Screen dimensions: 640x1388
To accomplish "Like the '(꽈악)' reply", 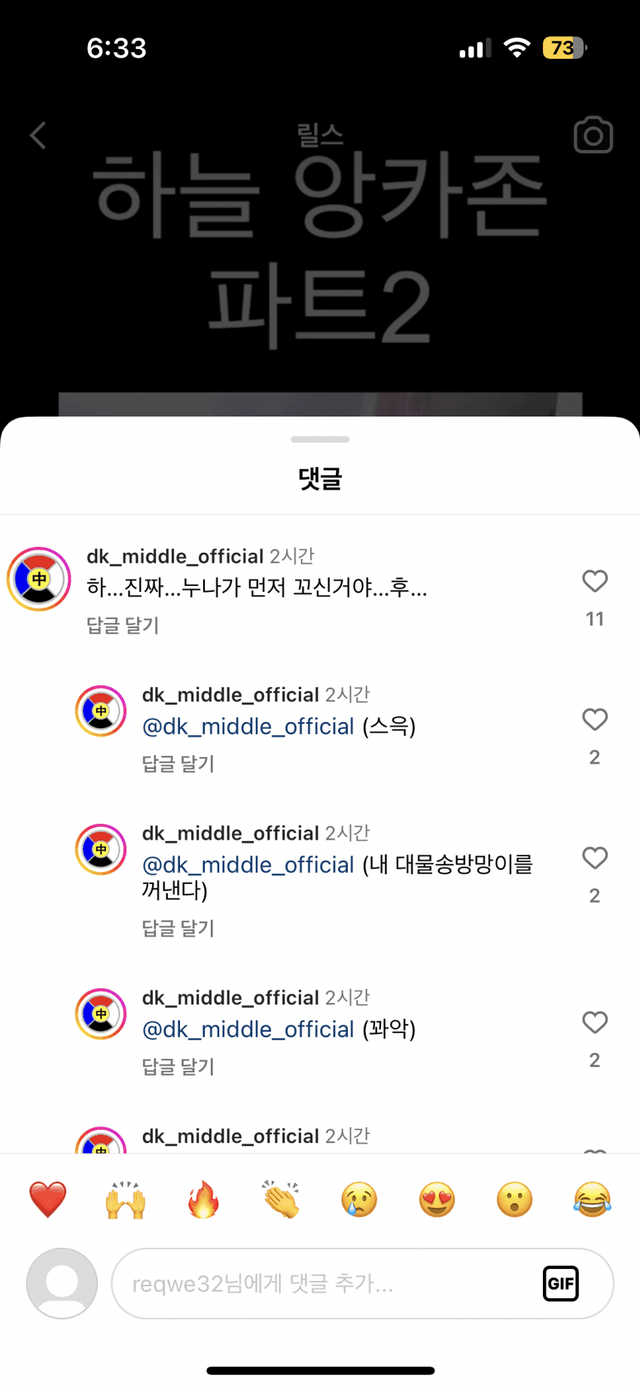I will (x=595, y=1022).
